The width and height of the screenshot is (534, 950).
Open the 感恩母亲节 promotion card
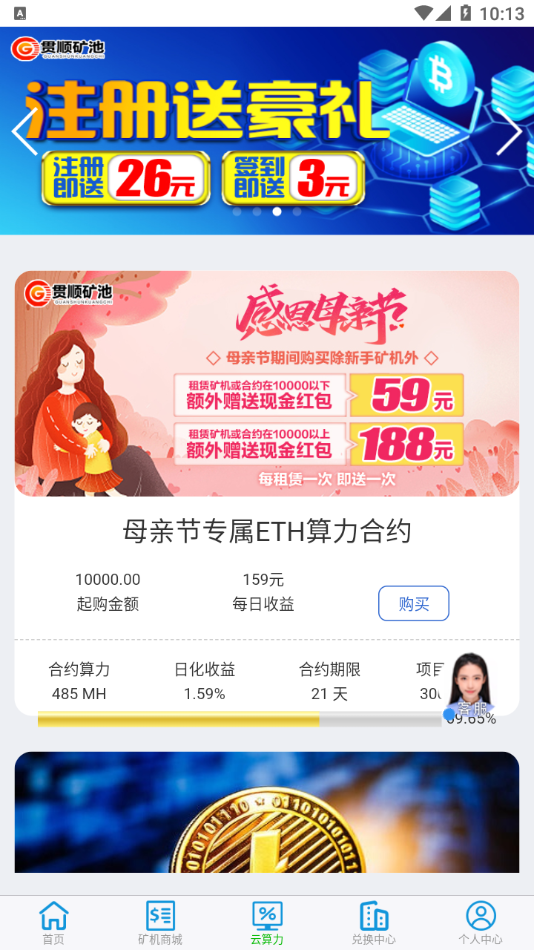point(267,384)
